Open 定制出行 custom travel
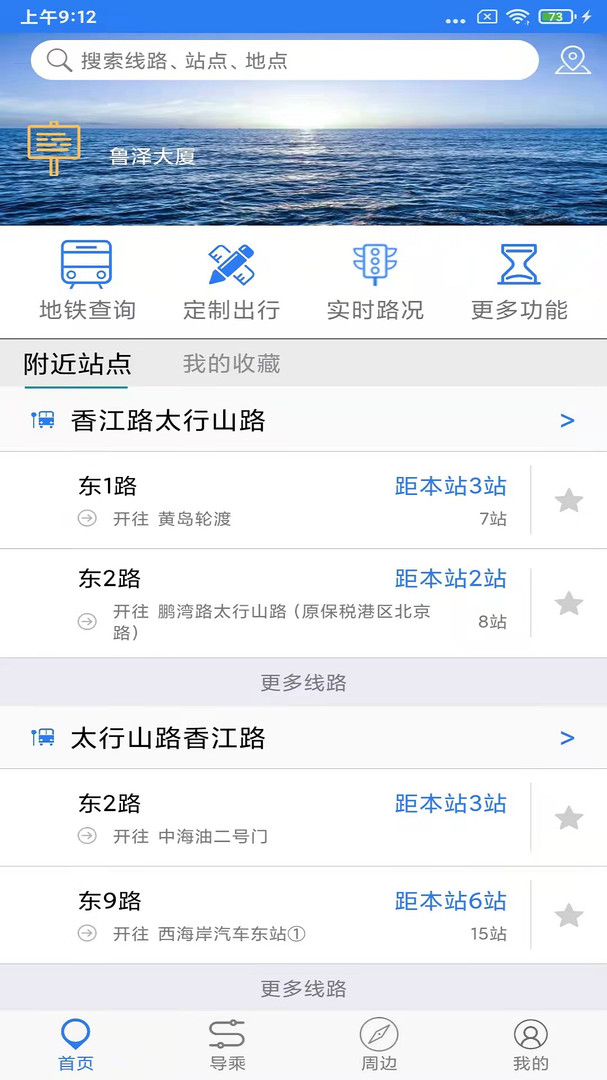Screen dimensions: 607x1080 (231, 281)
